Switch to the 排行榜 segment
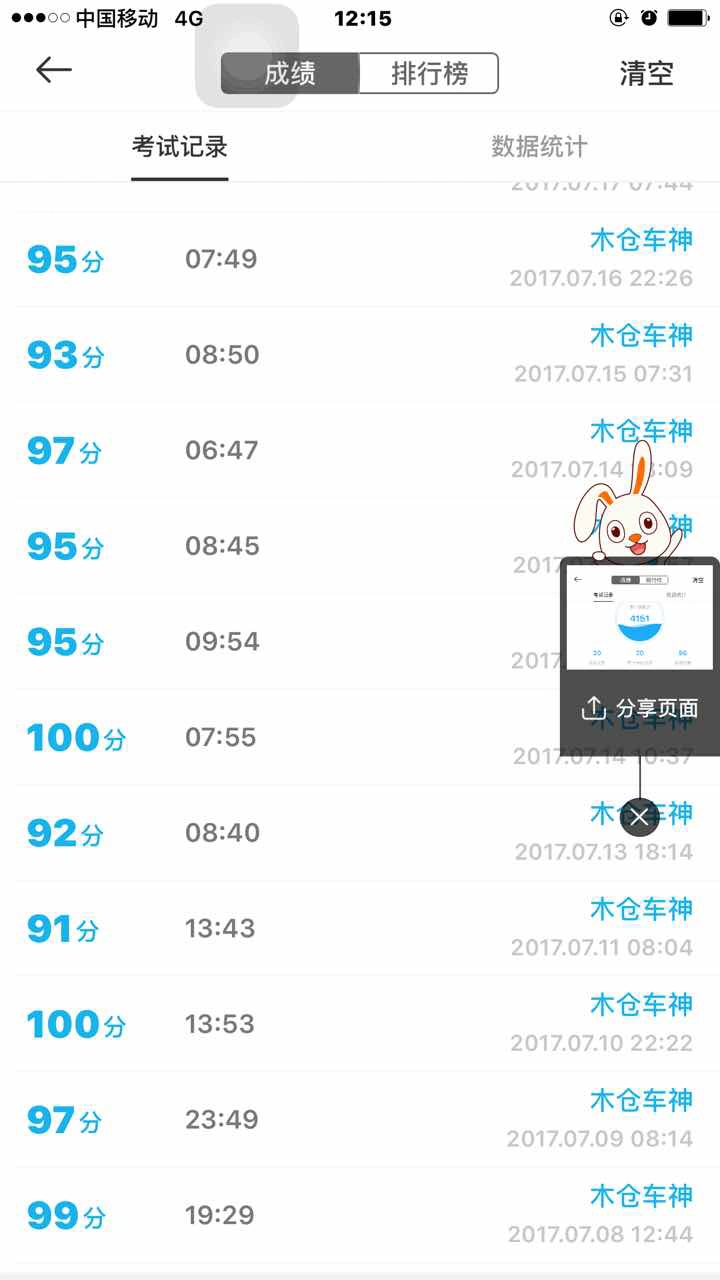 click(428, 74)
